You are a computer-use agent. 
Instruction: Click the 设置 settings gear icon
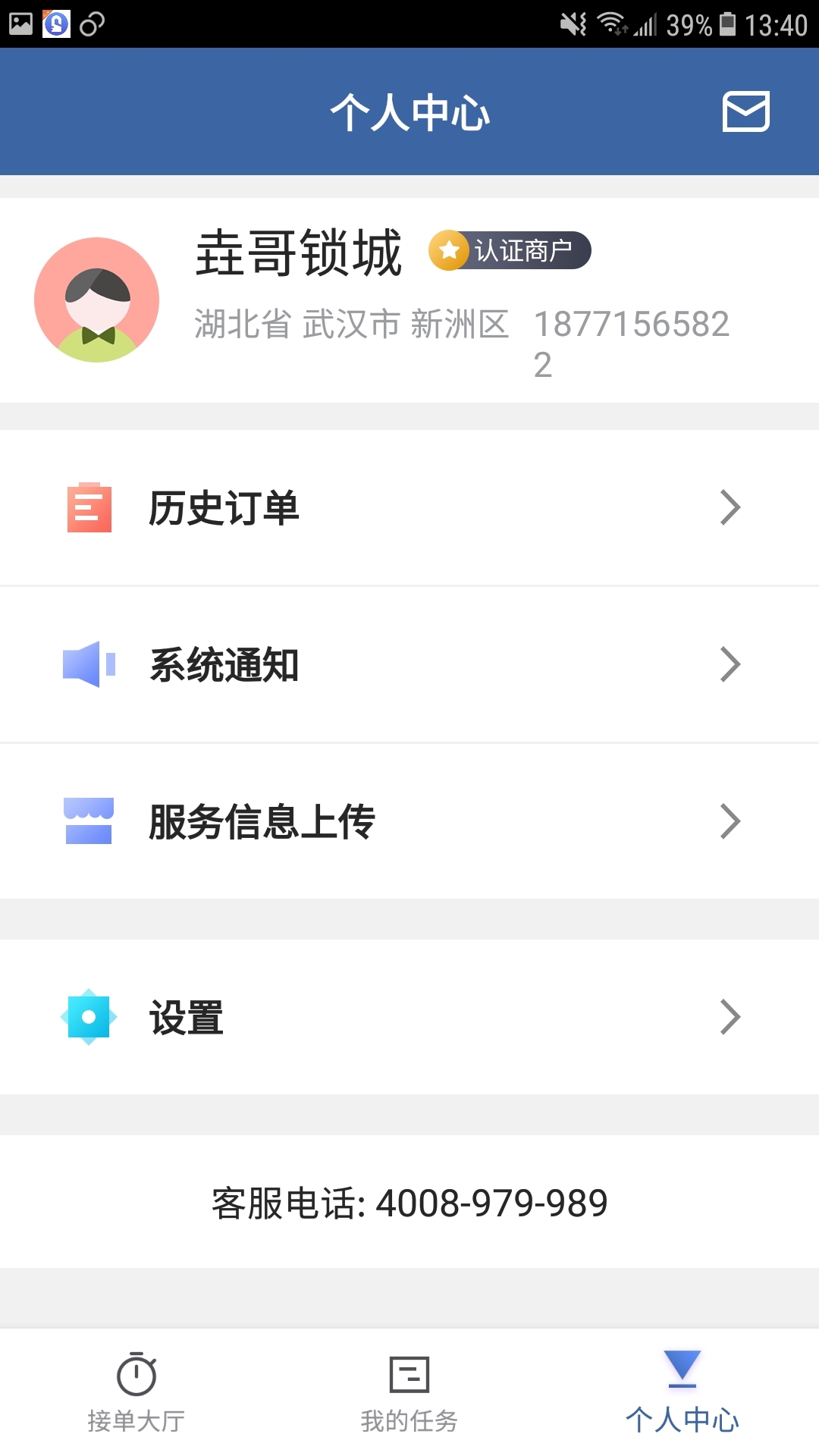[x=89, y=1016]
